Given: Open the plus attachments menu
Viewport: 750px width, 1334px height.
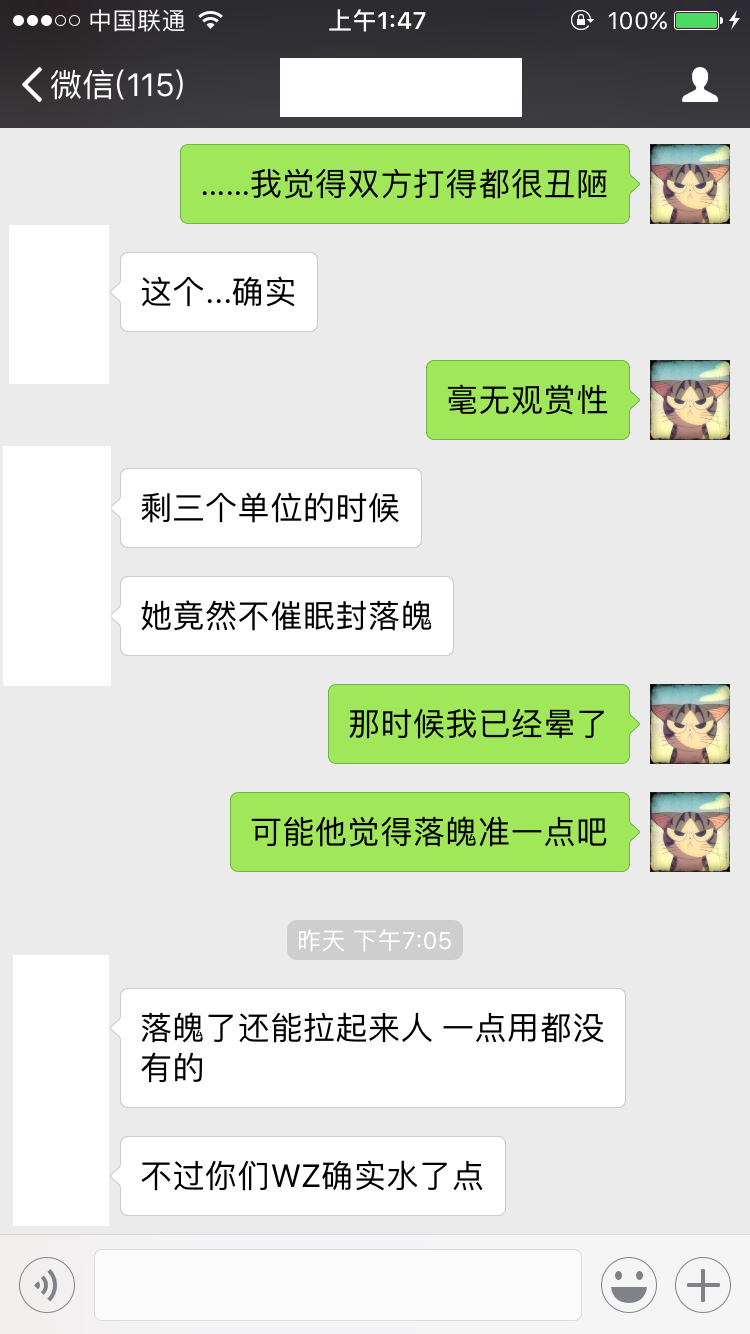Looking at the screenshot, I should click(704, 1284).
